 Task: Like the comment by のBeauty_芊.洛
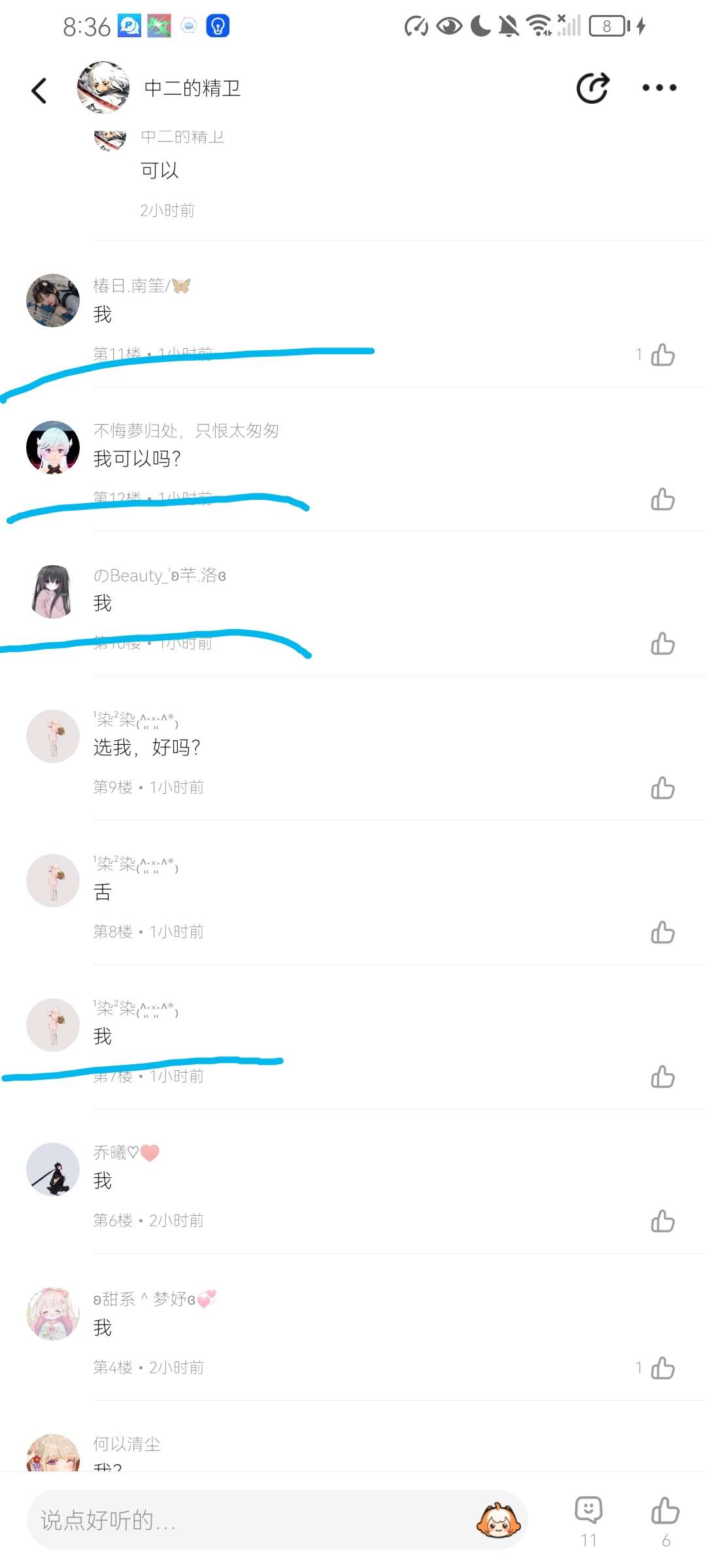coord(662,644)
